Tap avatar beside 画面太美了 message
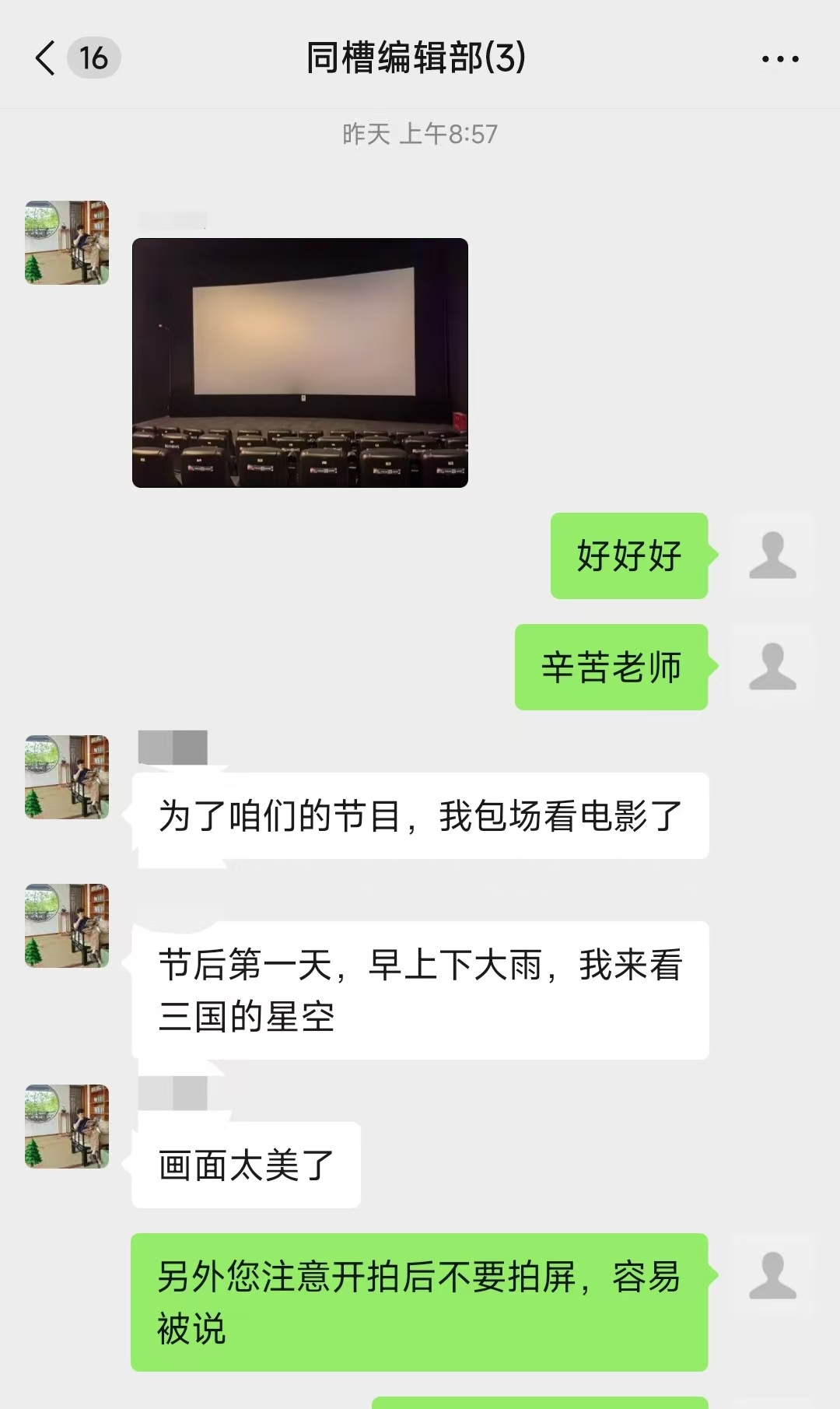The width and height of the screenshot is (840, 1409). click(x=67, y=1127)
